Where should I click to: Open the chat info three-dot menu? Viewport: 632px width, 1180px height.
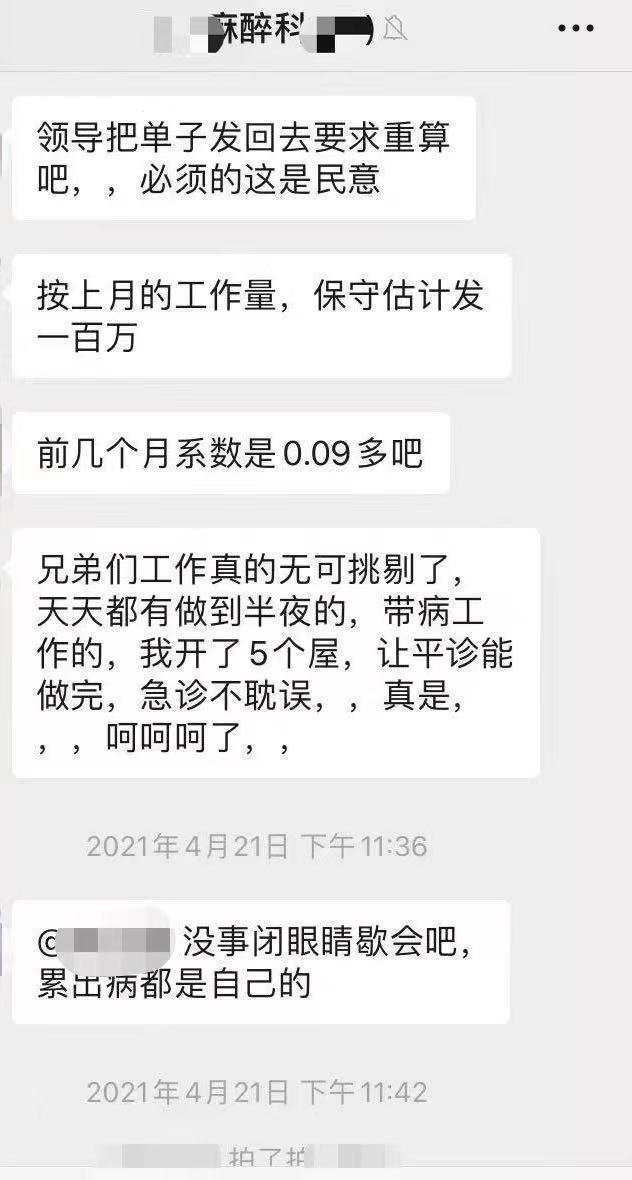click(x=574, y=28)
